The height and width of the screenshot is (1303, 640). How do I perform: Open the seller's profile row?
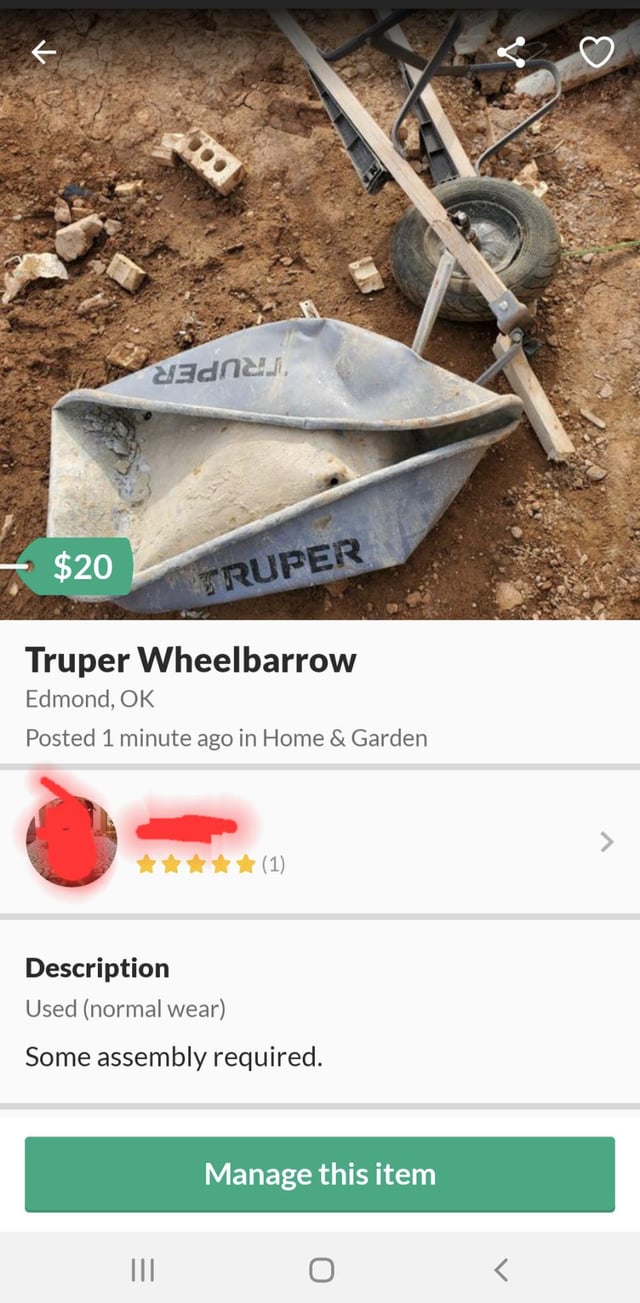coord(320,841)
